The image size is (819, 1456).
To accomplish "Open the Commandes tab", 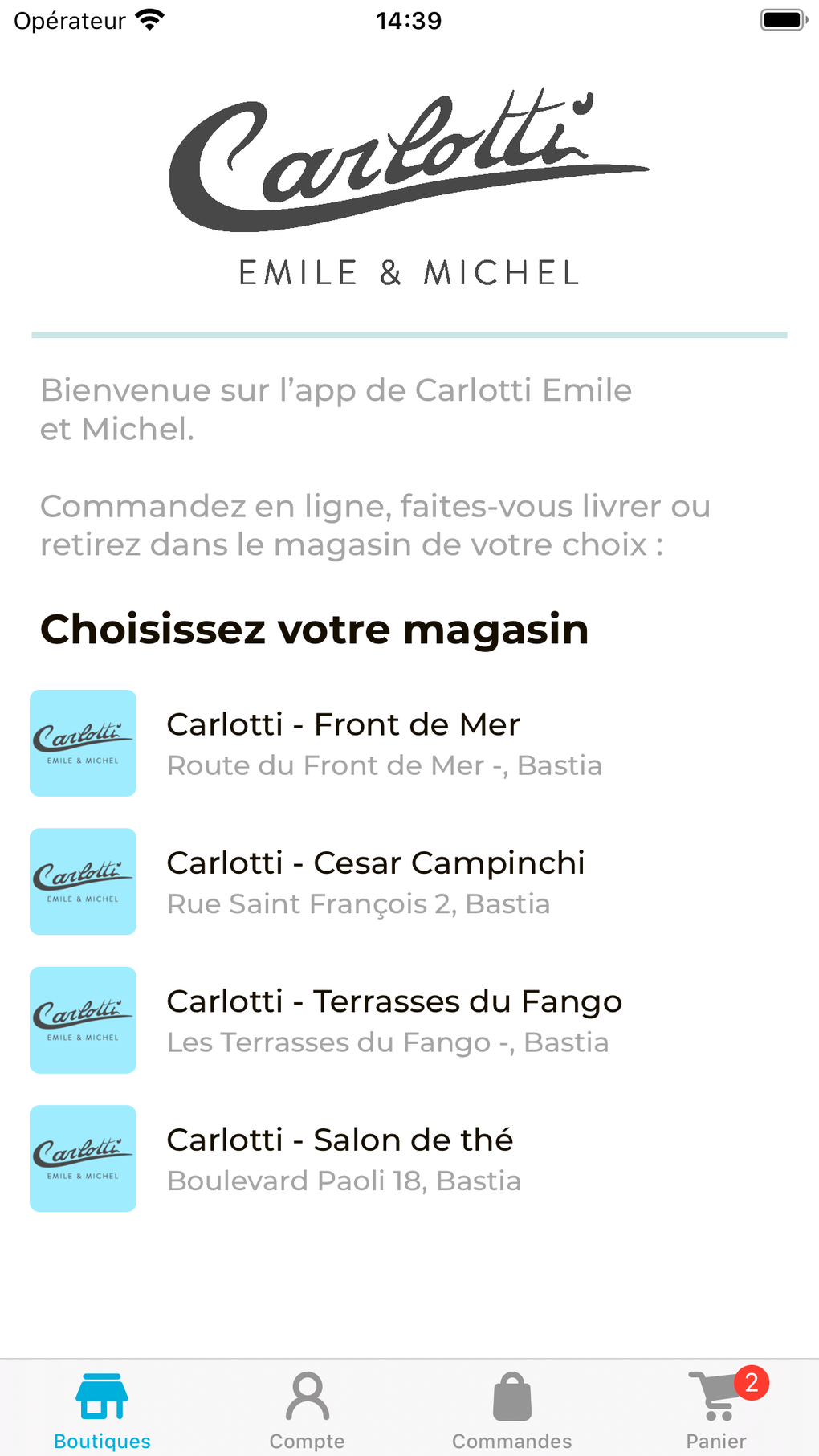I will tap(511, 1409).
